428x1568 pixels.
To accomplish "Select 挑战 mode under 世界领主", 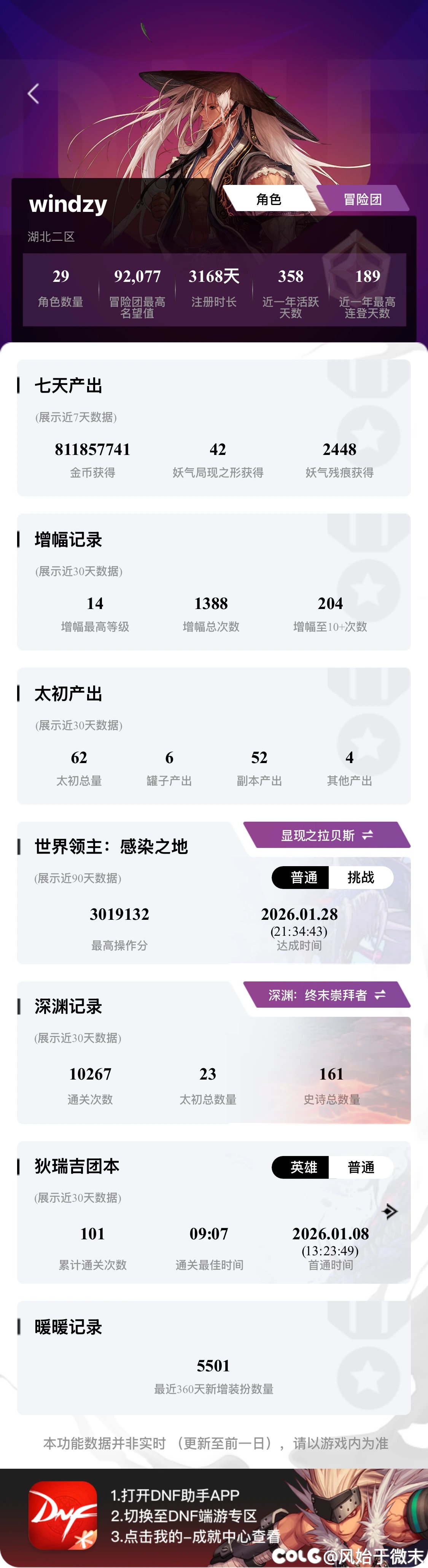I will 360,877.
